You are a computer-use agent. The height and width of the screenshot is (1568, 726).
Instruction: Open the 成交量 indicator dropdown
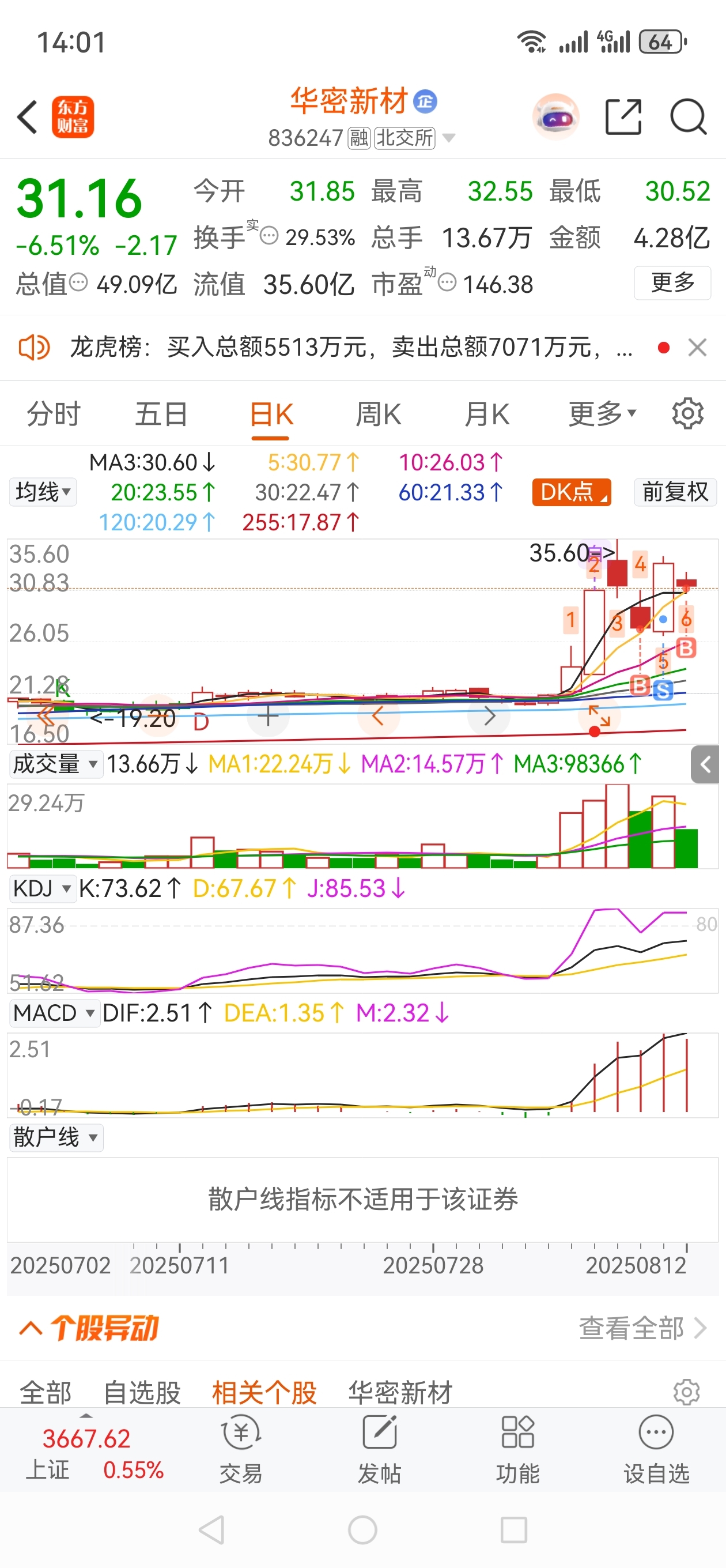click(x=55, y=764)
